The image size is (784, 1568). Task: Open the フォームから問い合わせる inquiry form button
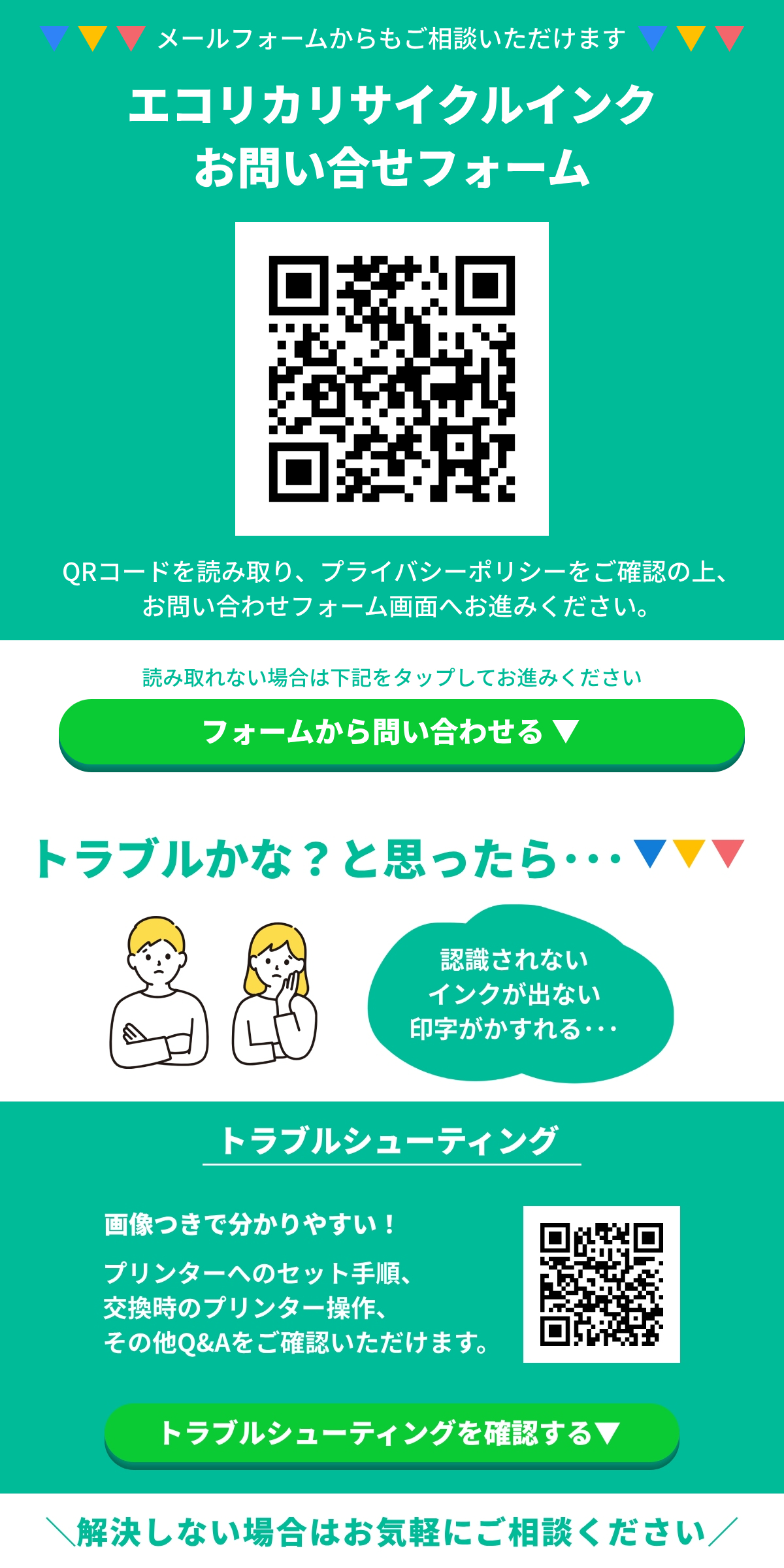point(401,734)
